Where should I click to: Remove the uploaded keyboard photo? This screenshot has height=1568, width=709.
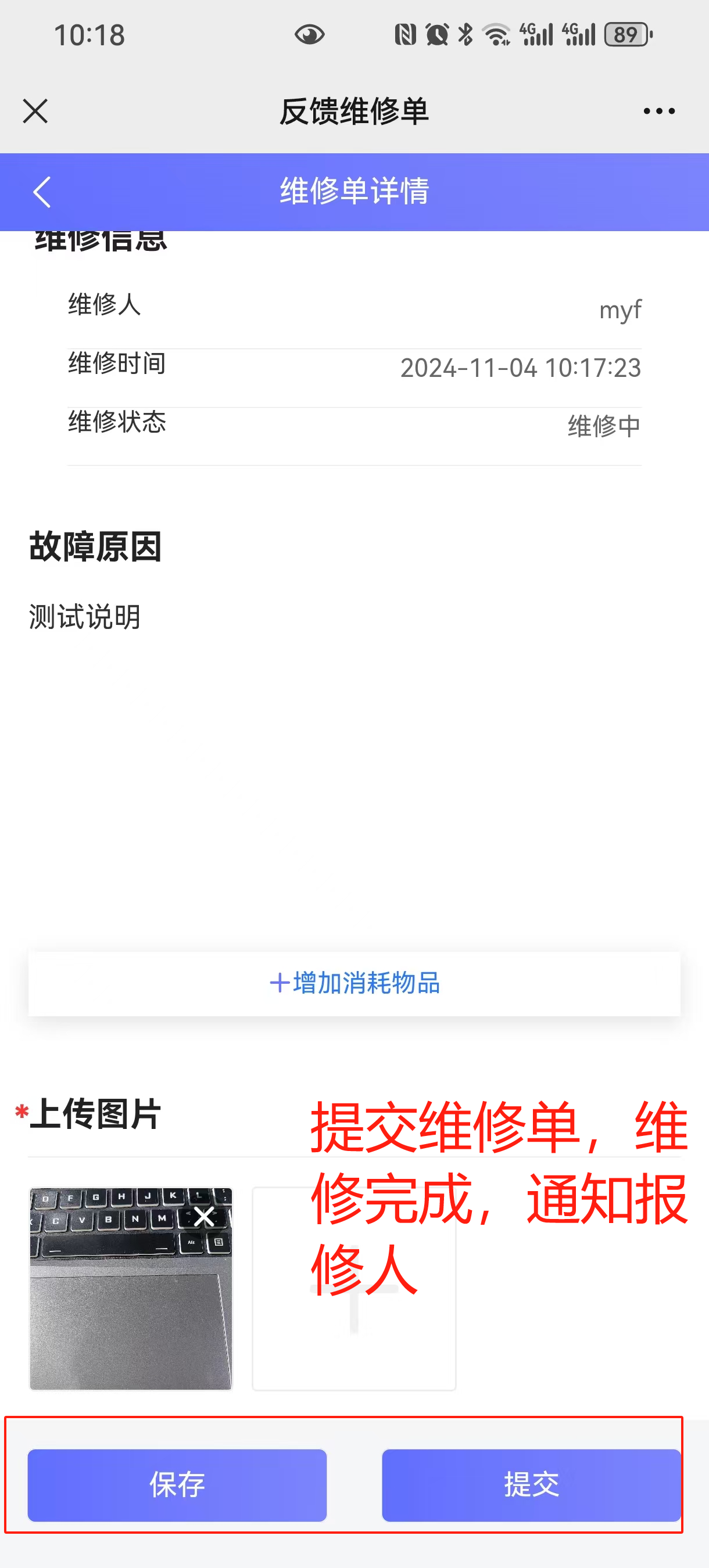(x=204, y=1217)
